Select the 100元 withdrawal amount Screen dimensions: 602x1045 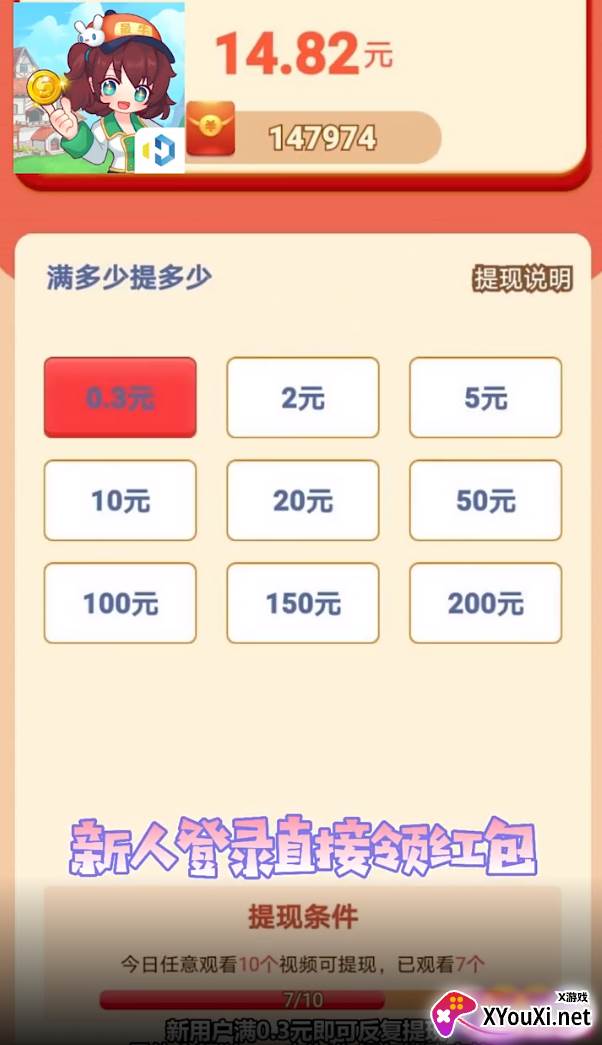(x=120, y=603)
